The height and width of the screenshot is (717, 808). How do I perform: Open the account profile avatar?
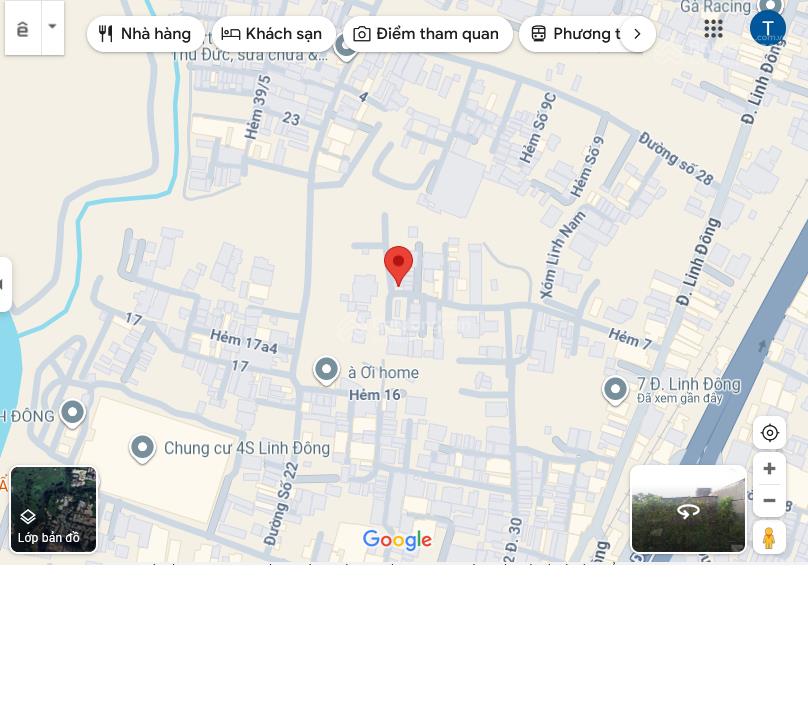point(767,28)
